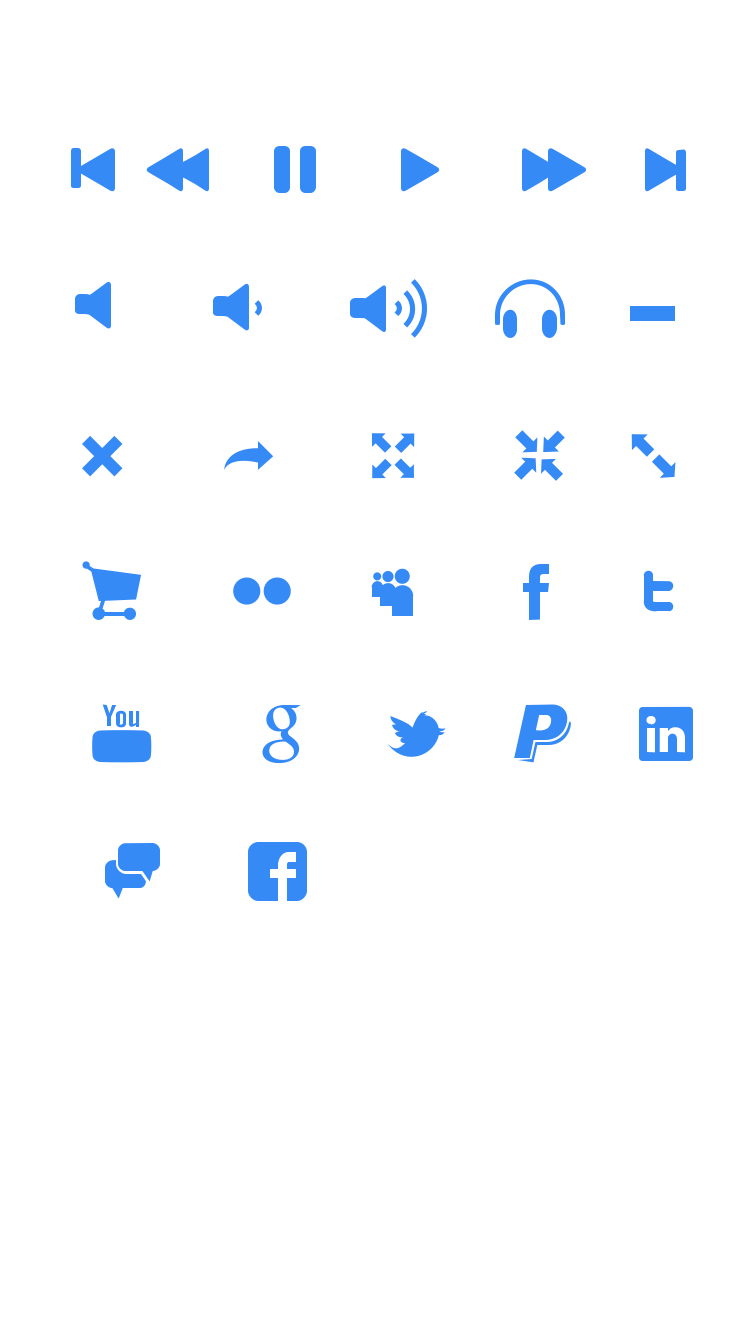Tap the headphones icon
750x1334 pixels.
point(530,309)
